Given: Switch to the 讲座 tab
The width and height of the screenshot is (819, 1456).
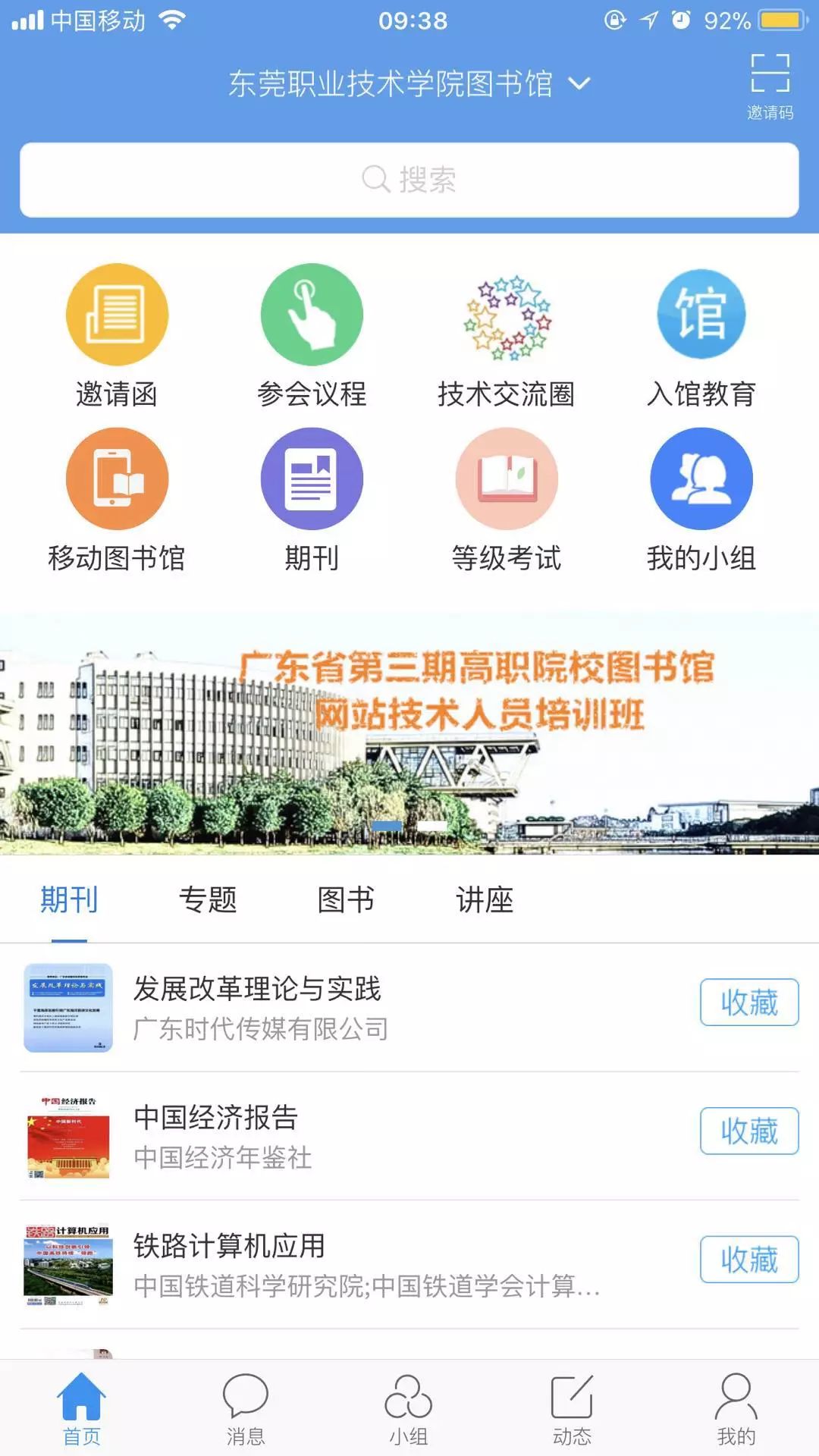Looking at the screenshot, I should point(485,900).
